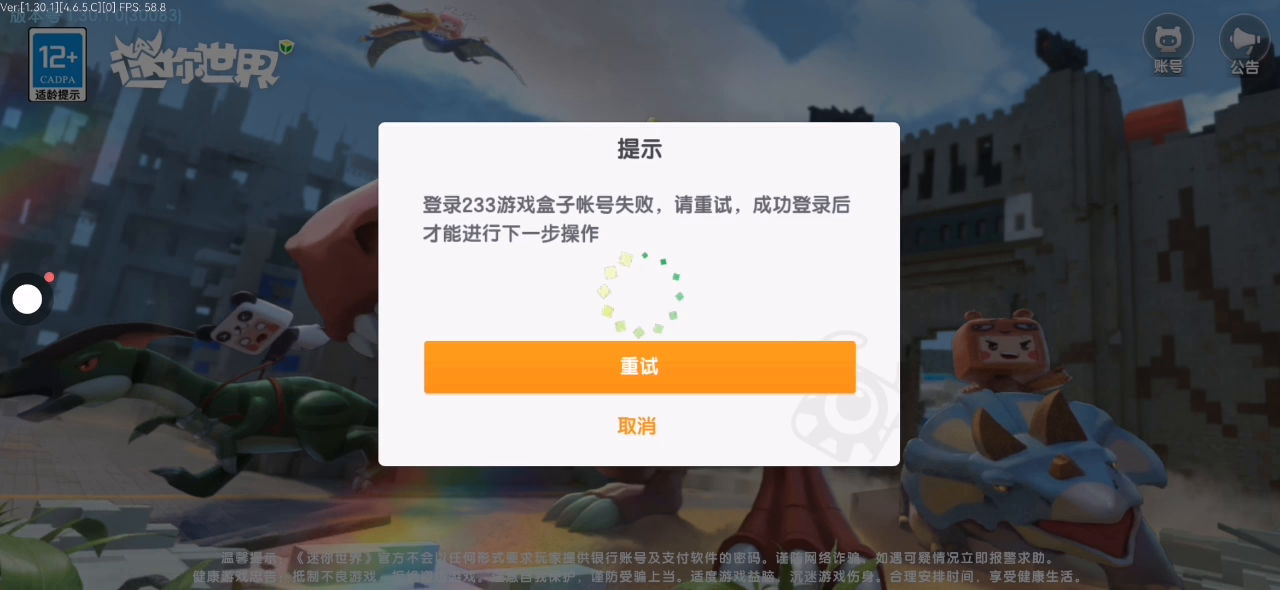Open the 公告 announcements megaphone
This screenshot has height=590, width=1280.
coord(1244,45)
